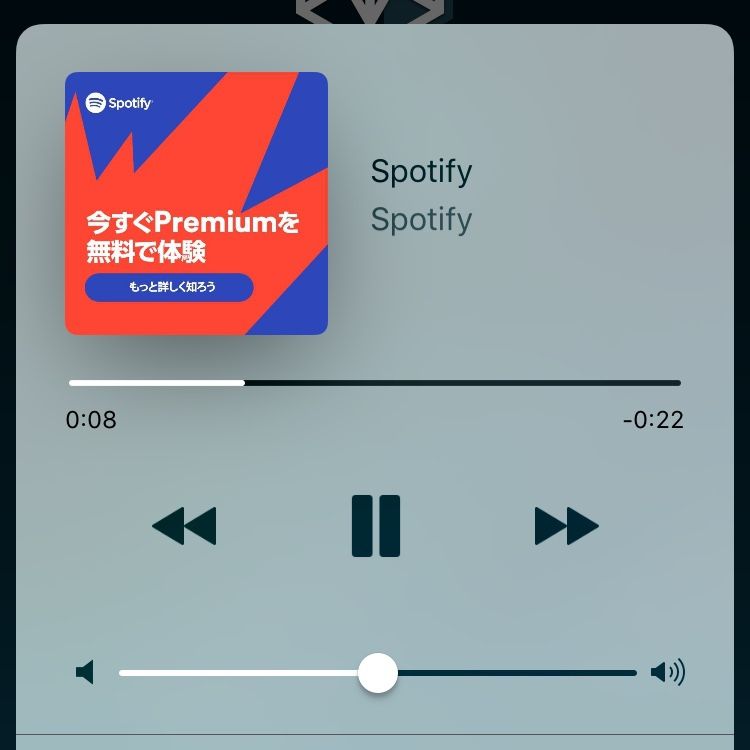The height and width of the screenshot is (750, 750).
Task: Skip back with the rewind button
Action: point(185,526)
